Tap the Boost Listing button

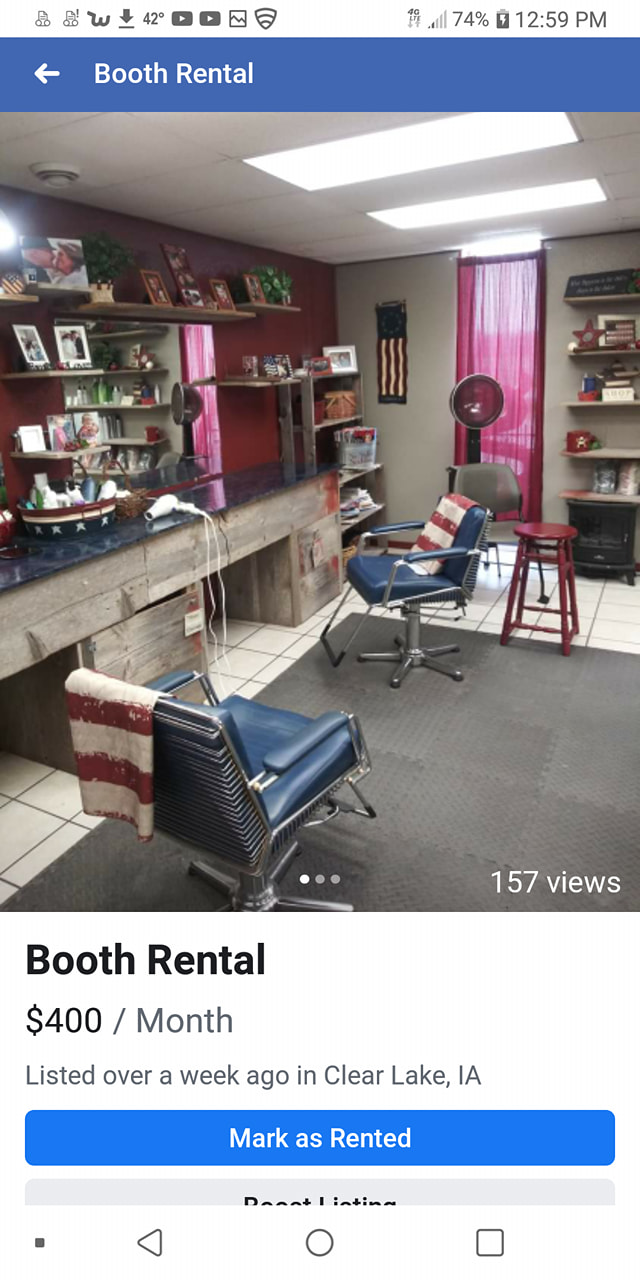(320, 1195)
